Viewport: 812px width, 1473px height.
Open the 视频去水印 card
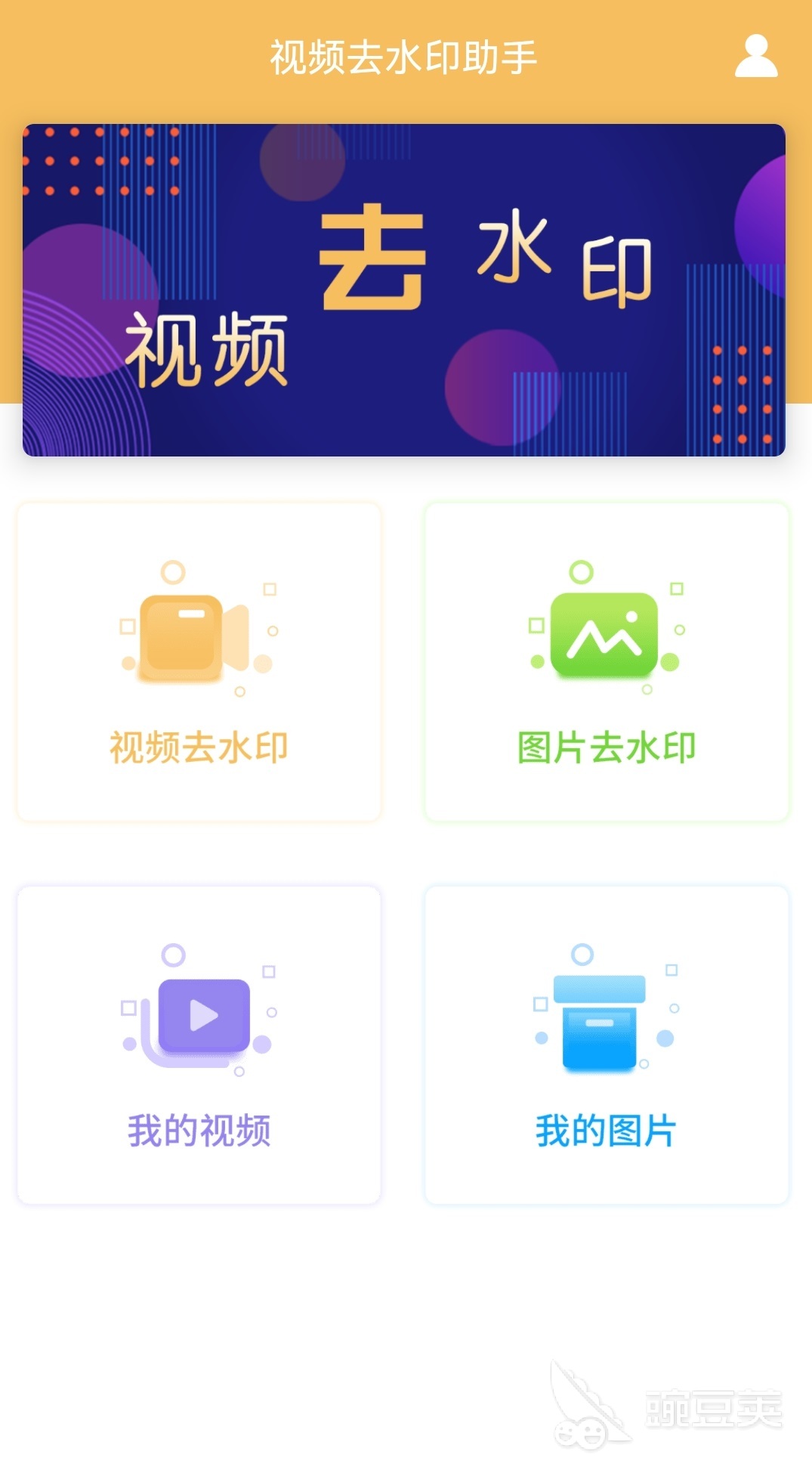coord(199,661)
